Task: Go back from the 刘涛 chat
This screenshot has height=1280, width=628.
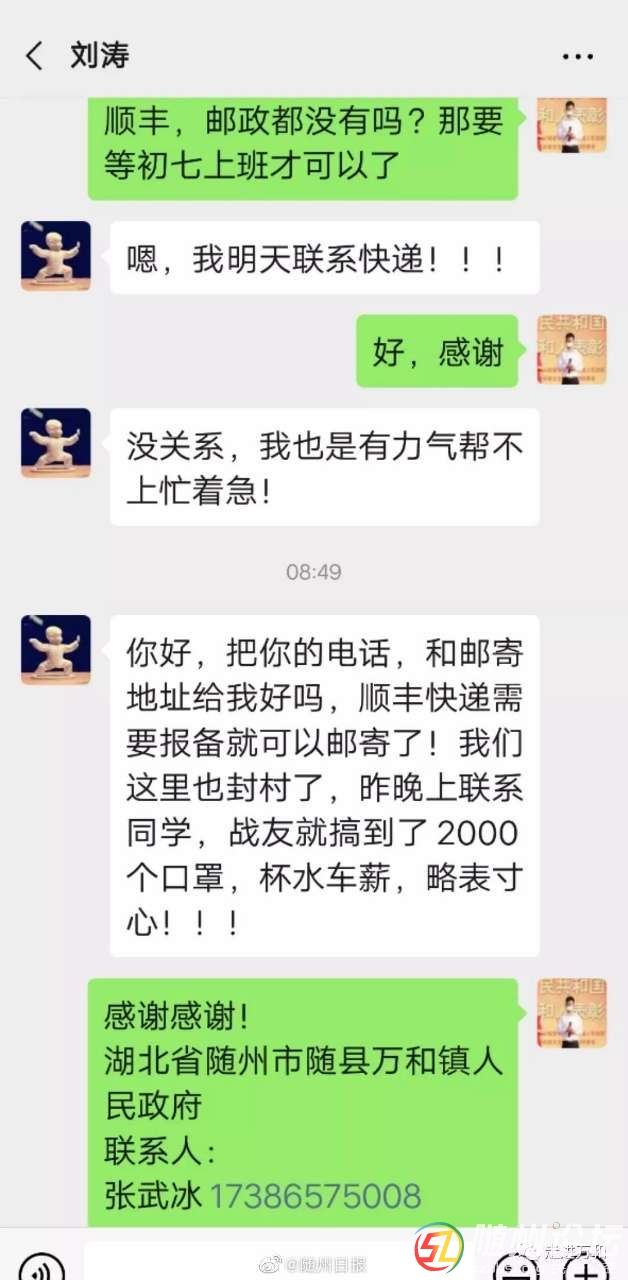Action: (x=35, y=56)
